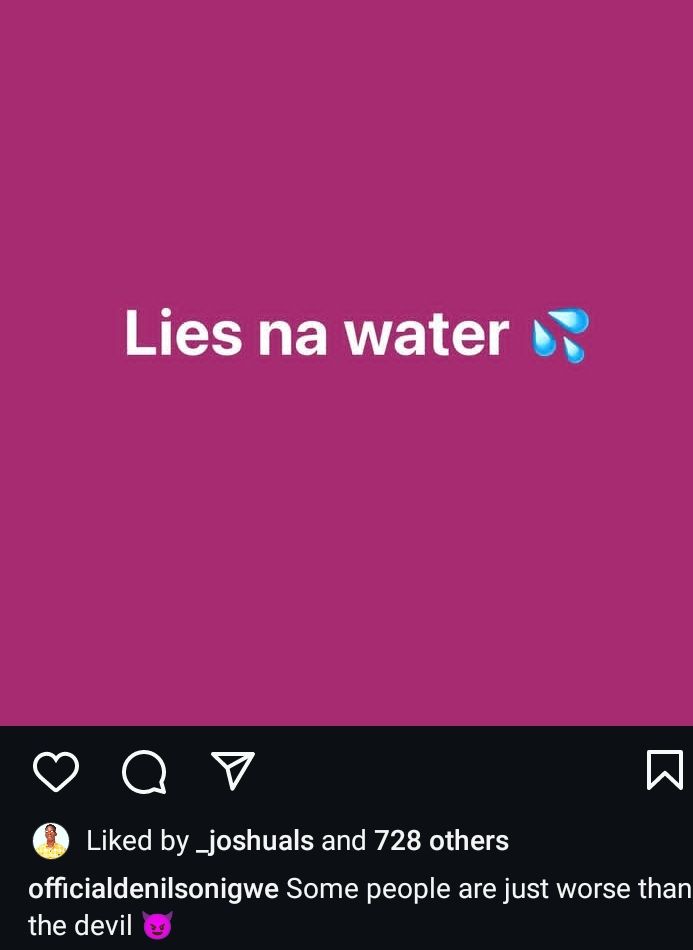
Task: Share post via the paper plane icon
Action: pyautogui.click(x=233, y=771)
